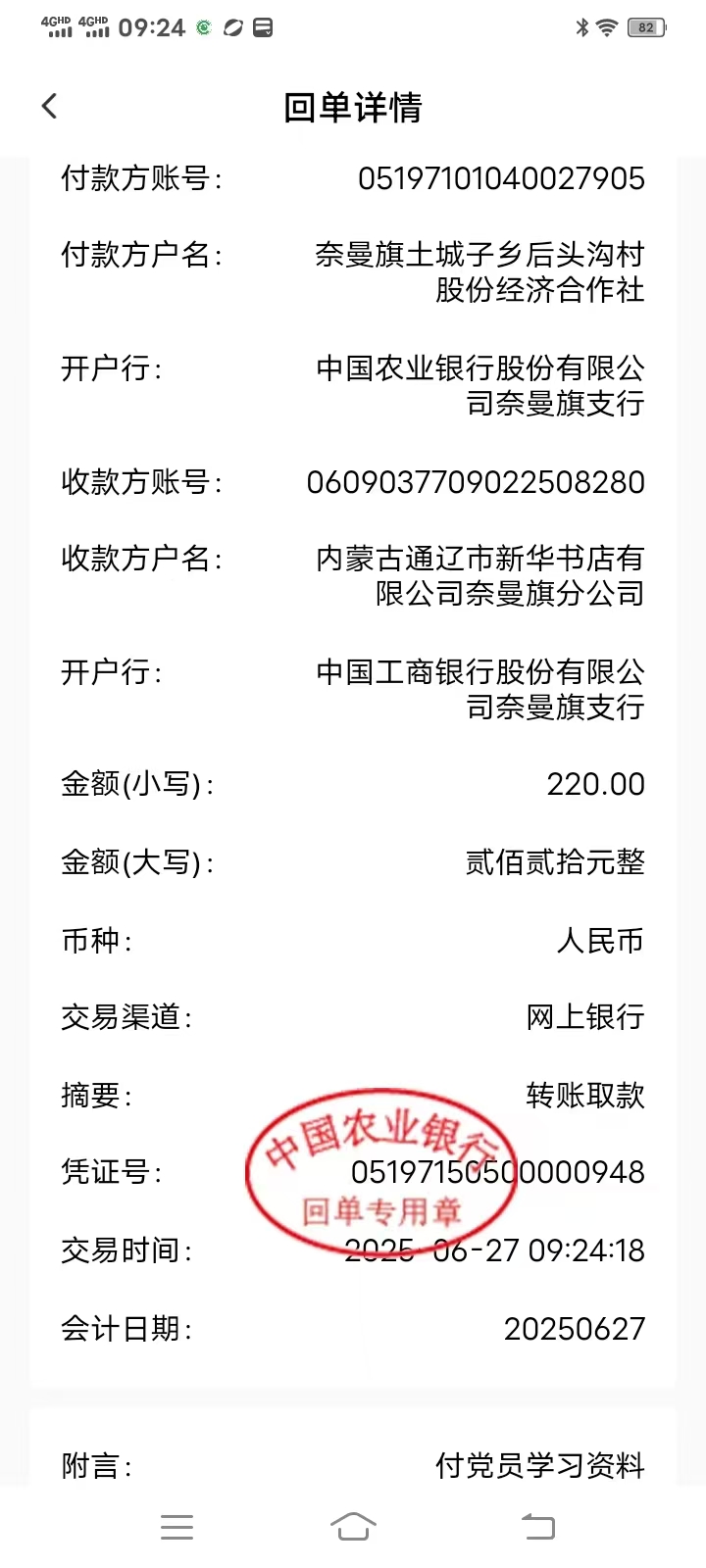The image size is (706, 1568).
Task: Open recent apps from navigation bar
Action: click(x=176, y=1527)
